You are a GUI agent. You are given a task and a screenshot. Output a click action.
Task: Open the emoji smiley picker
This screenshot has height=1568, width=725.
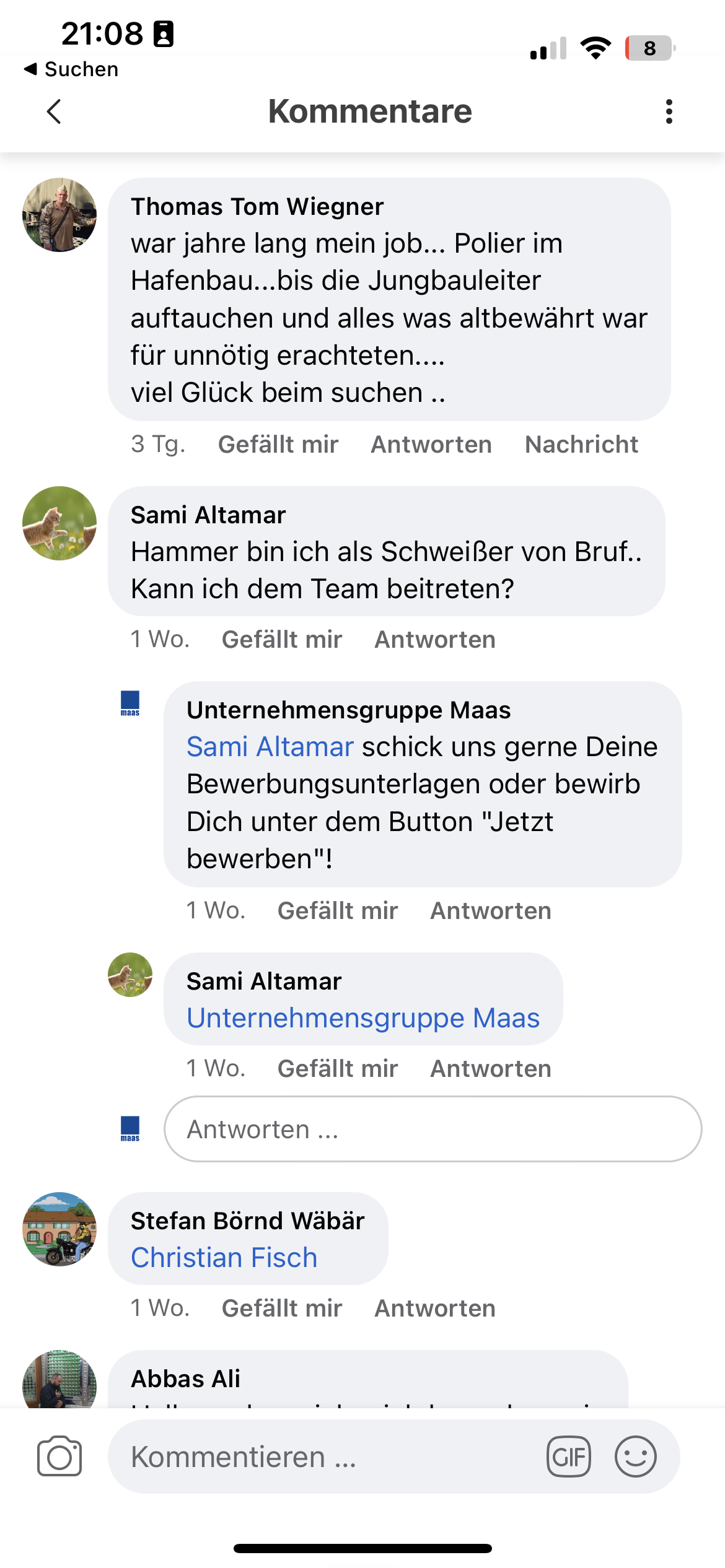click(x=636, y=1456)
